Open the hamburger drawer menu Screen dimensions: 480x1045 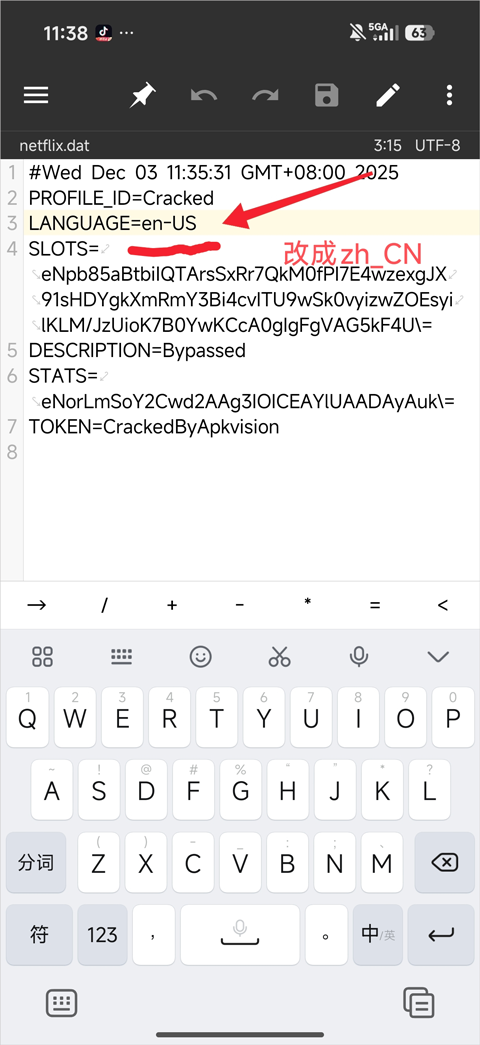pos(36,95)
